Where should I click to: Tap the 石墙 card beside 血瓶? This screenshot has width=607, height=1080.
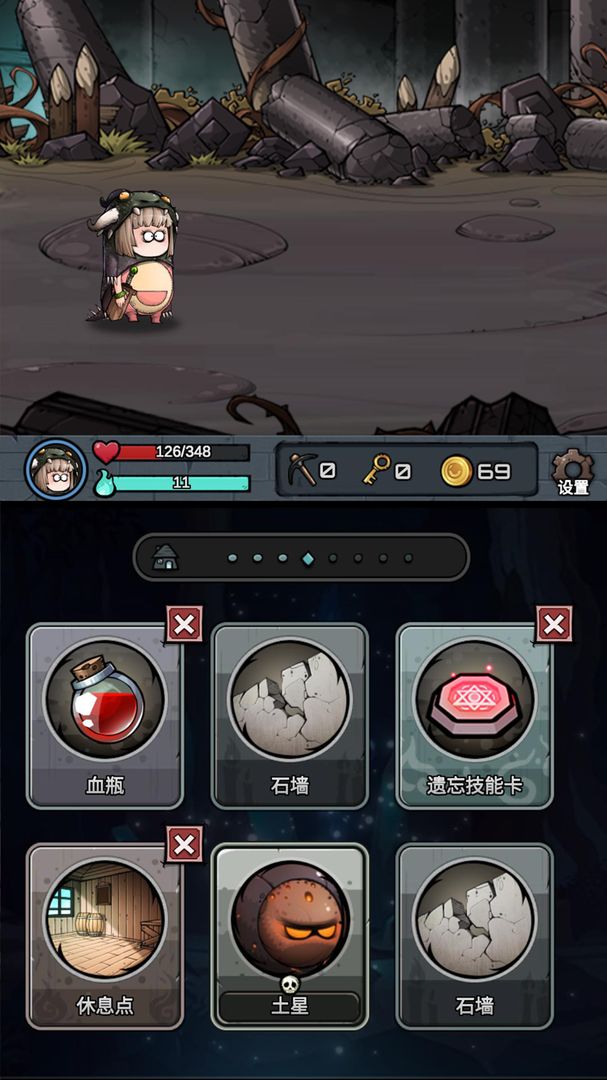coord(290,714)
